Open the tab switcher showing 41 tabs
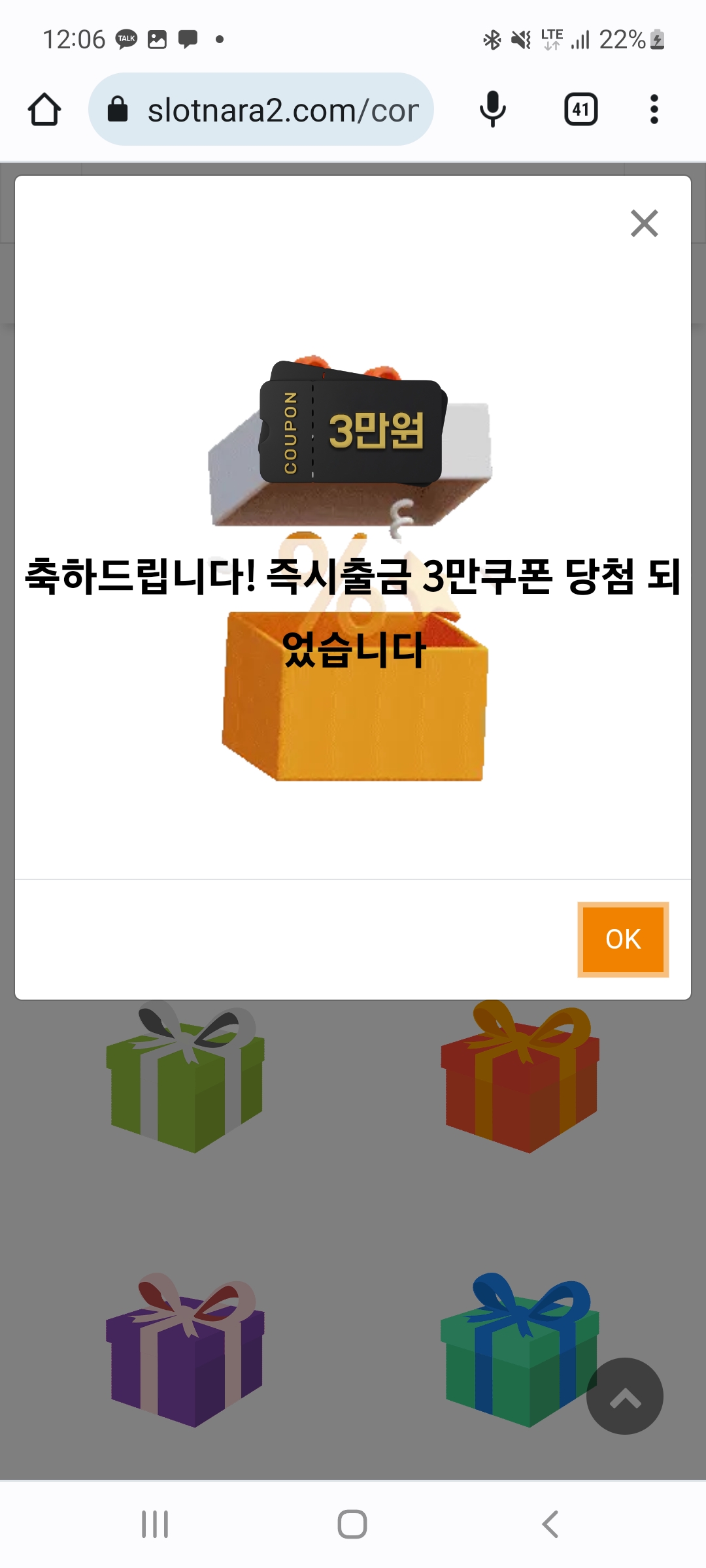Screen dimensions: 706x1568 (x=581, y=109)
